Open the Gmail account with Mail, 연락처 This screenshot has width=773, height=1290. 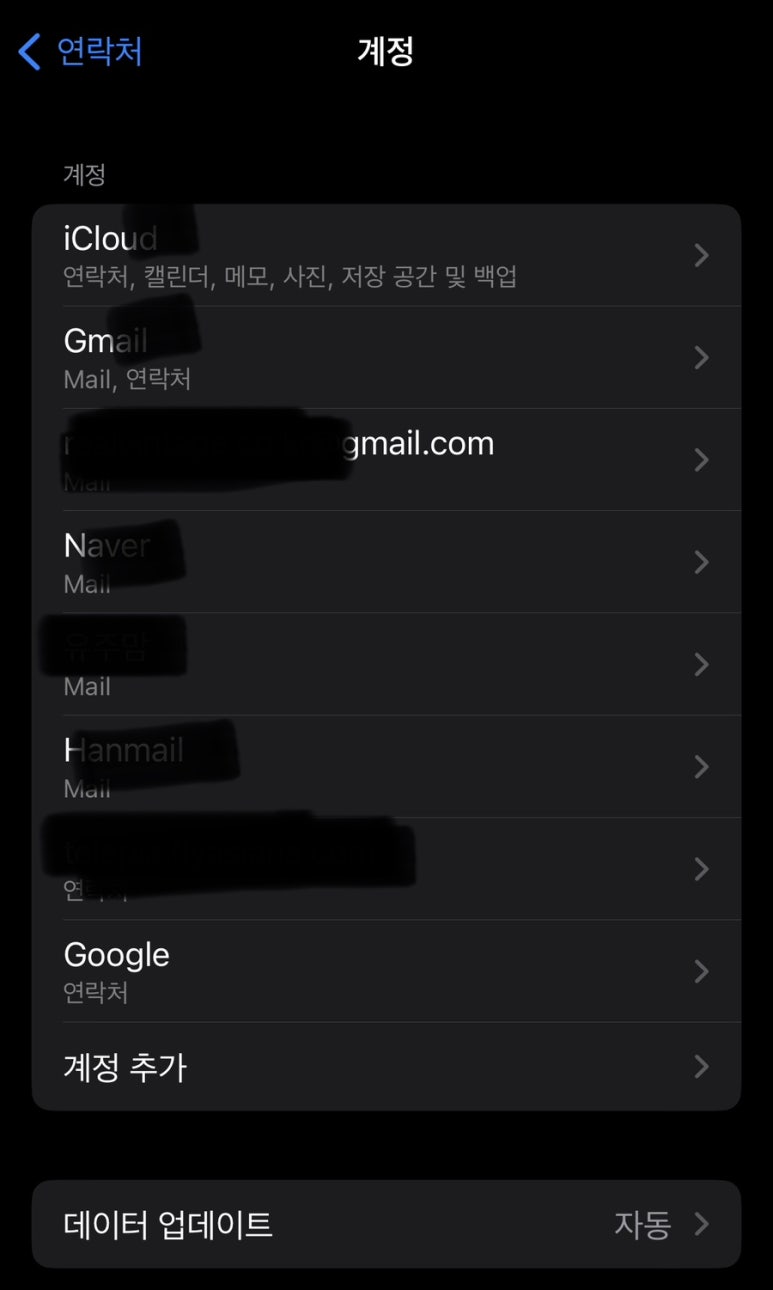coord(386,357)
